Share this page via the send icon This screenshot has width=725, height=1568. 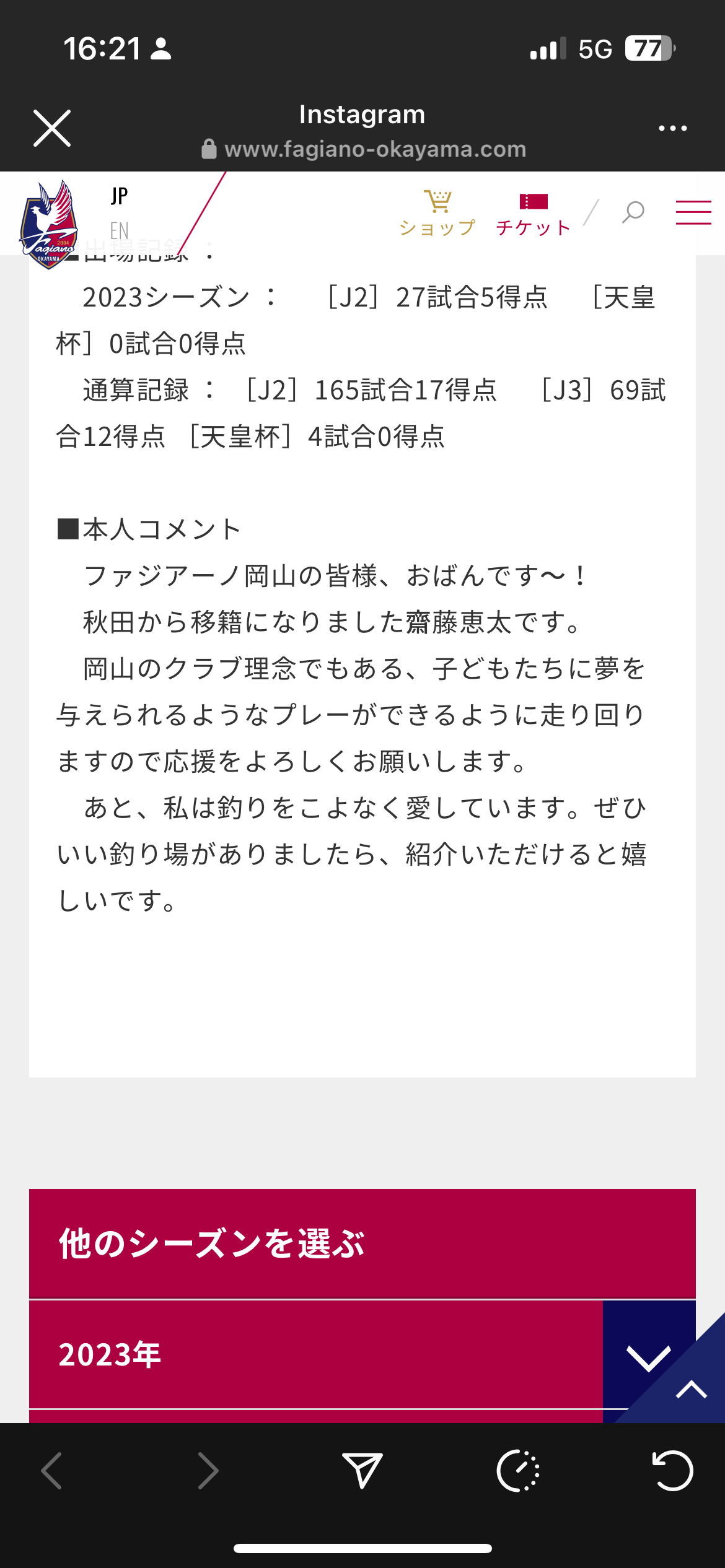point(362,1470)
